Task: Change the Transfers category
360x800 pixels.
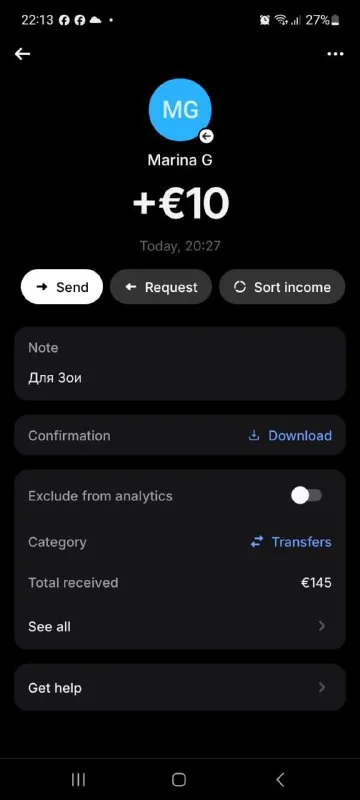Action: (291, 542)
